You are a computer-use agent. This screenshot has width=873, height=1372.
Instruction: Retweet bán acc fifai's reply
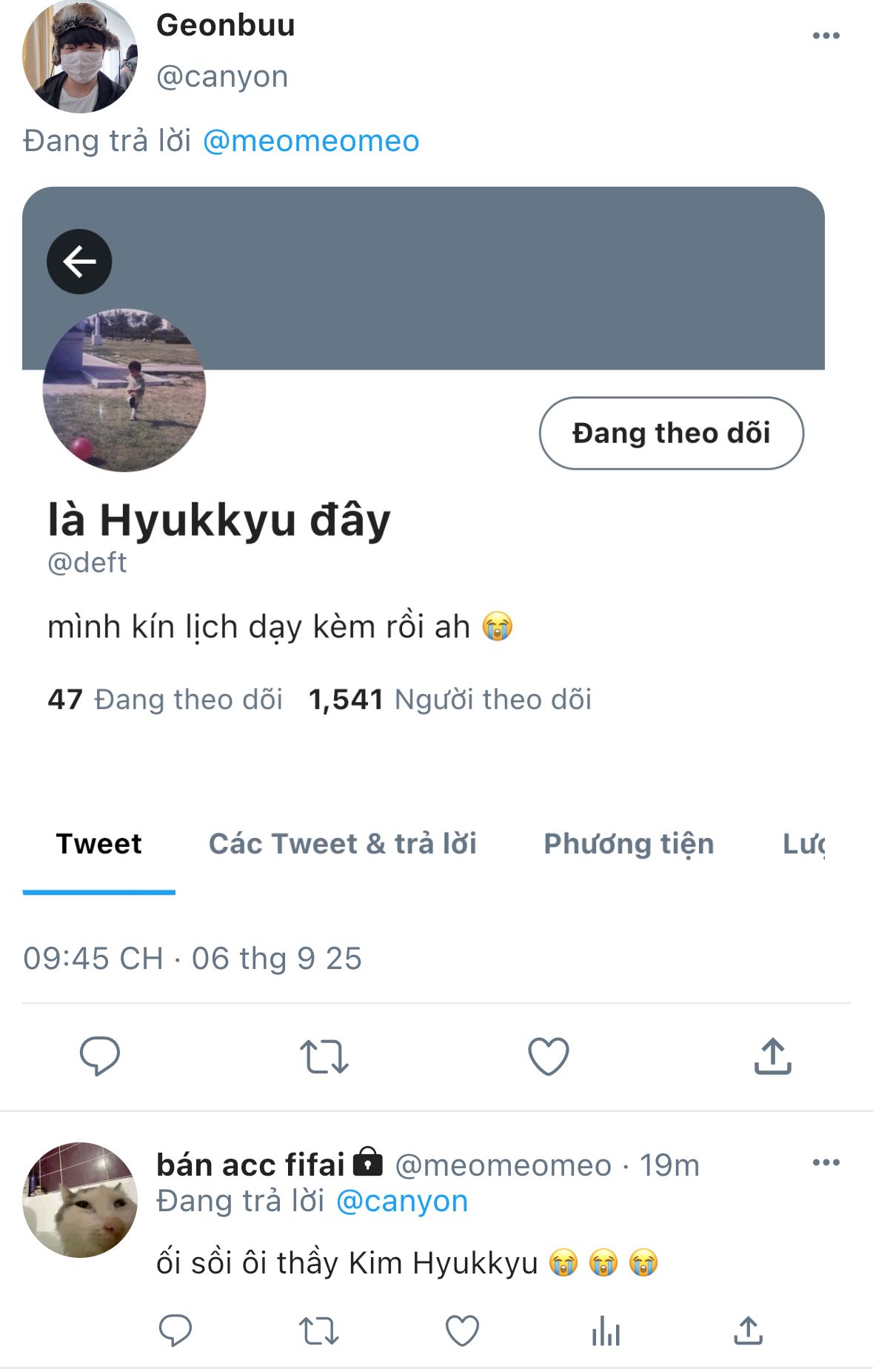pyautogui.click(x=318, y=1331)
